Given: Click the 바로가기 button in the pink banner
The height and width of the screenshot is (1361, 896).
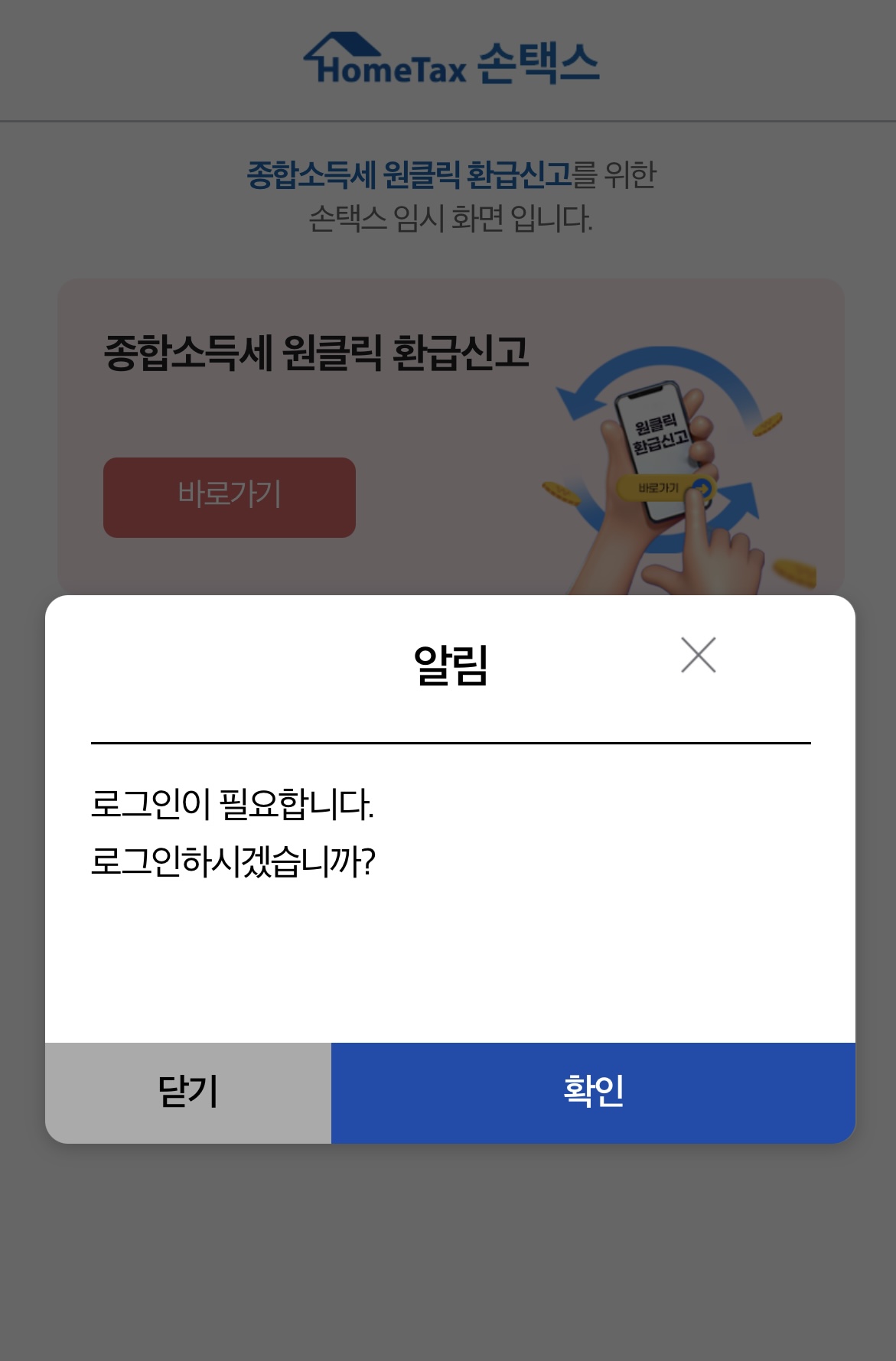Looking at the screenshot, I should click(x=229, y=496).
